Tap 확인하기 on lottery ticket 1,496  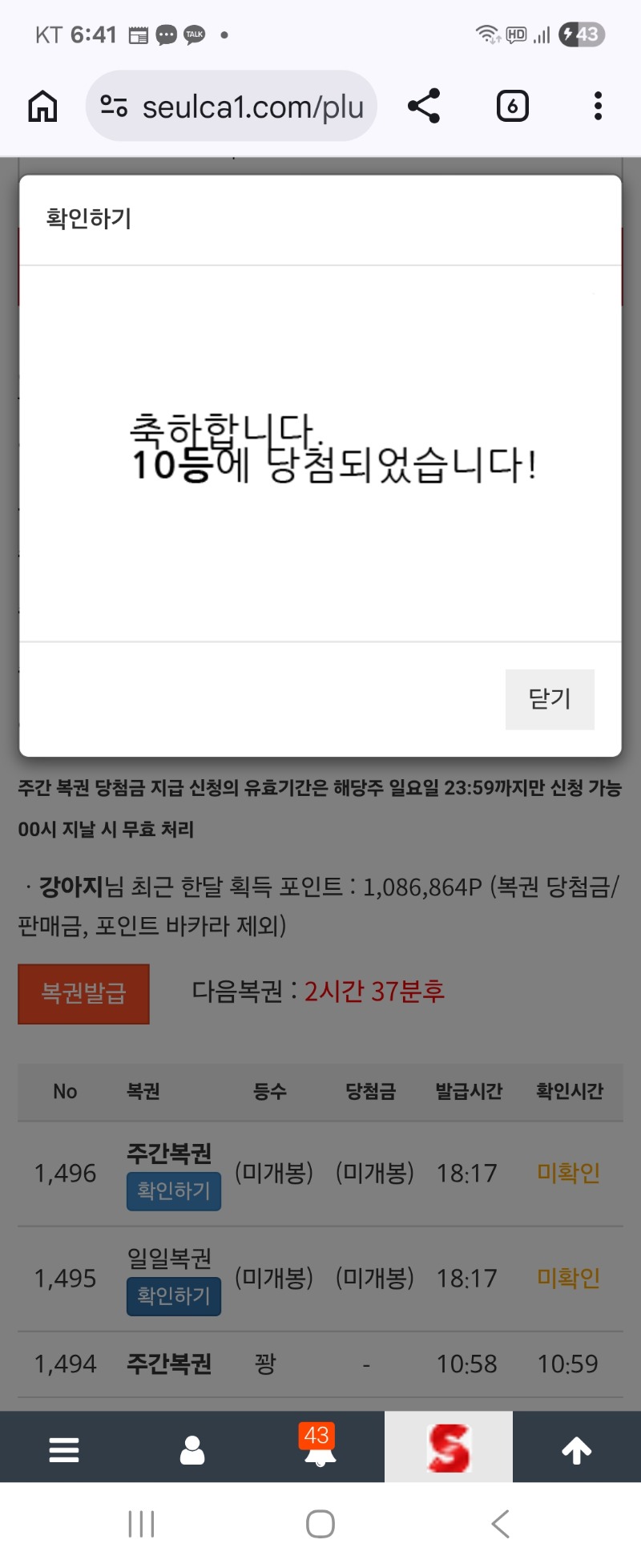(x=174, y=1190)
